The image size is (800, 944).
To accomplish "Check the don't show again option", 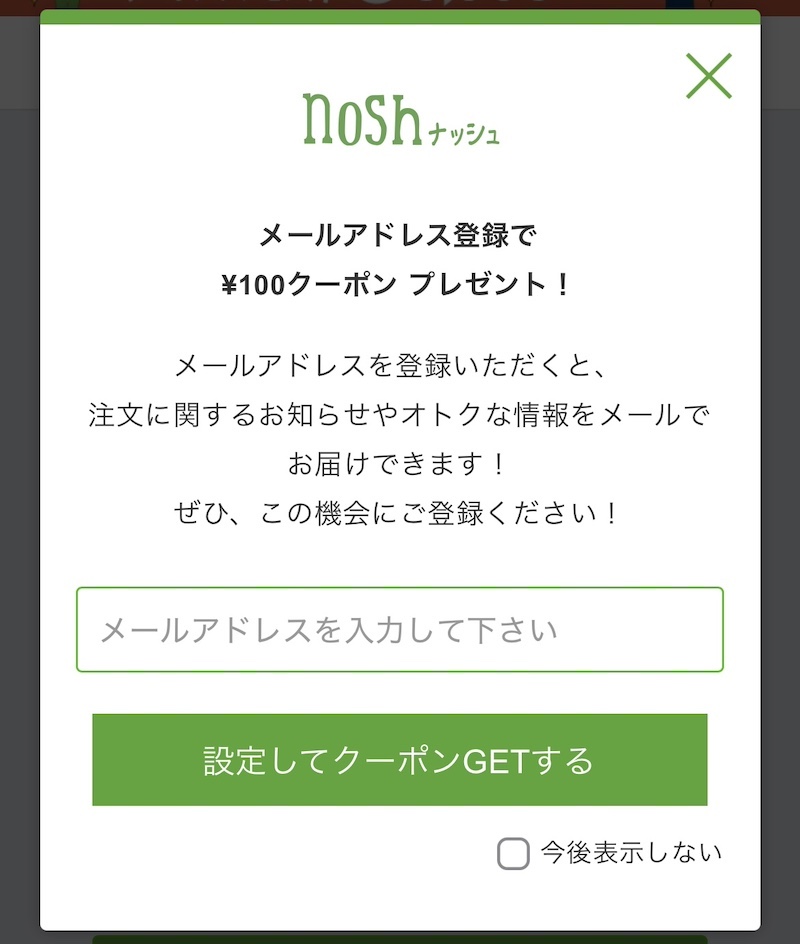I will click(x=515, y=854).
